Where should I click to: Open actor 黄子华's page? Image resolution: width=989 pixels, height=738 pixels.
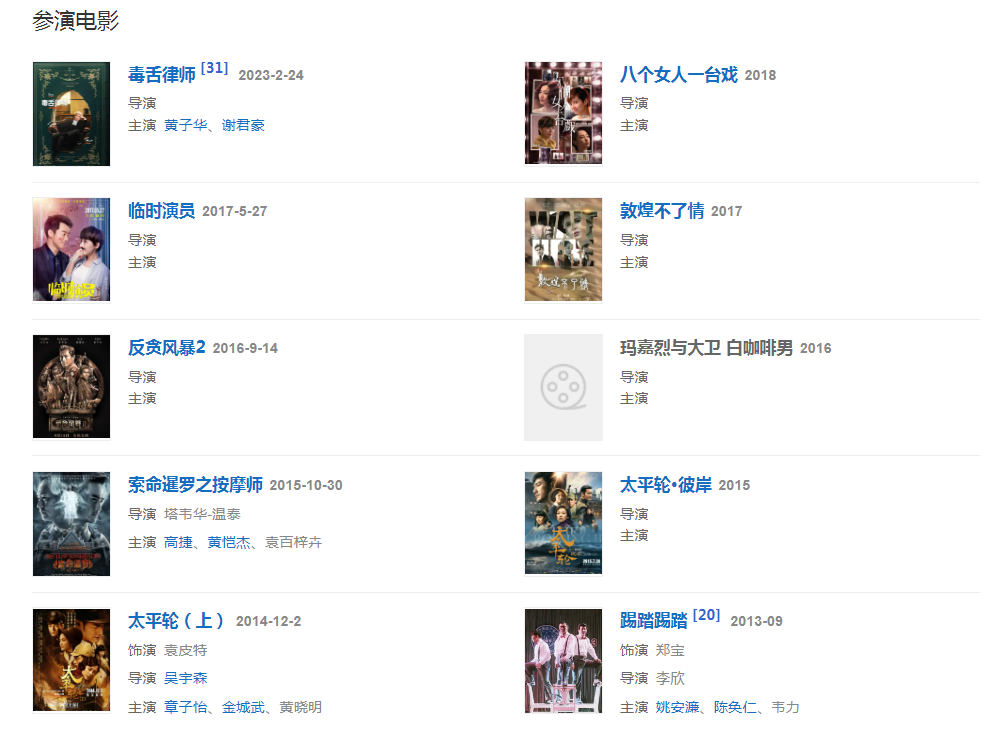click(186, 125)
